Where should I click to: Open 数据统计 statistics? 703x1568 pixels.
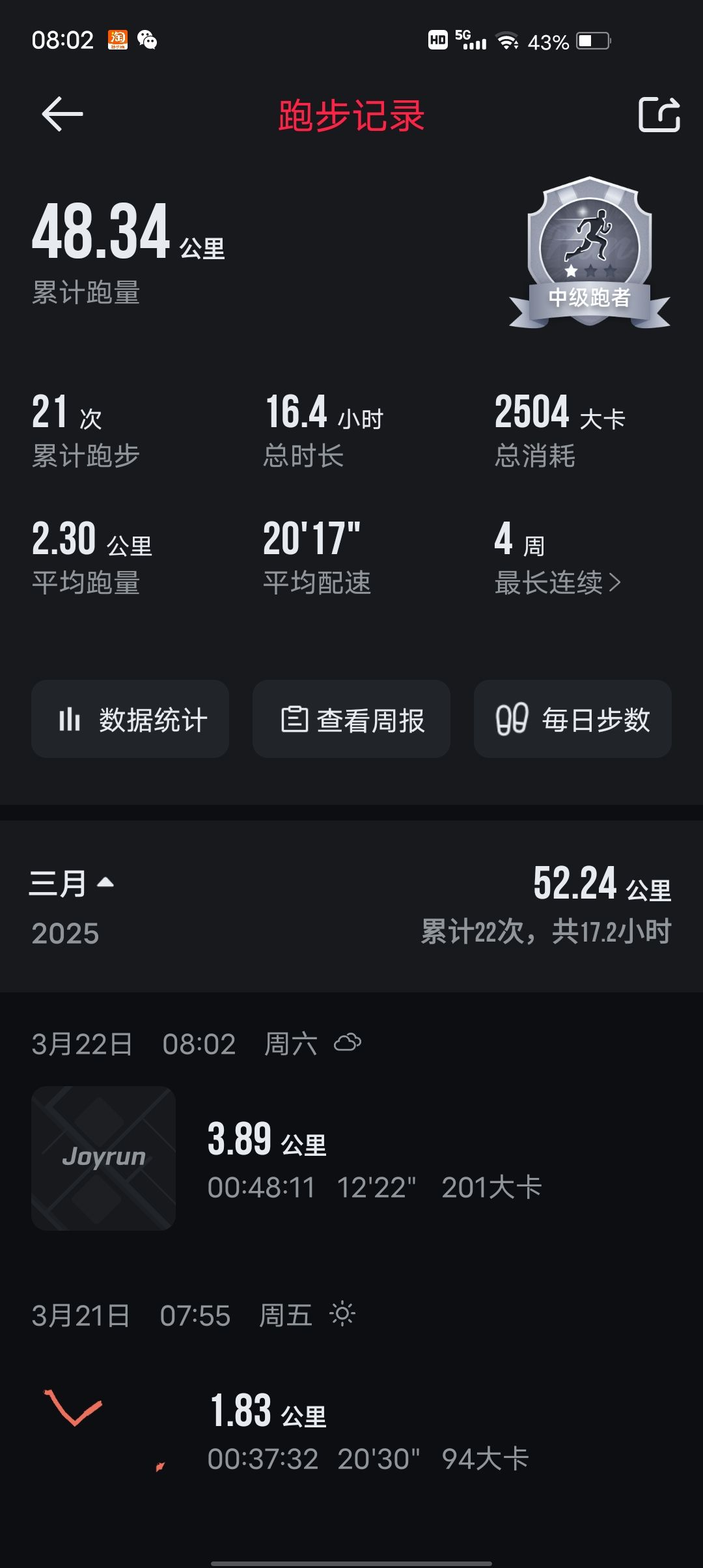pos(130,719)
